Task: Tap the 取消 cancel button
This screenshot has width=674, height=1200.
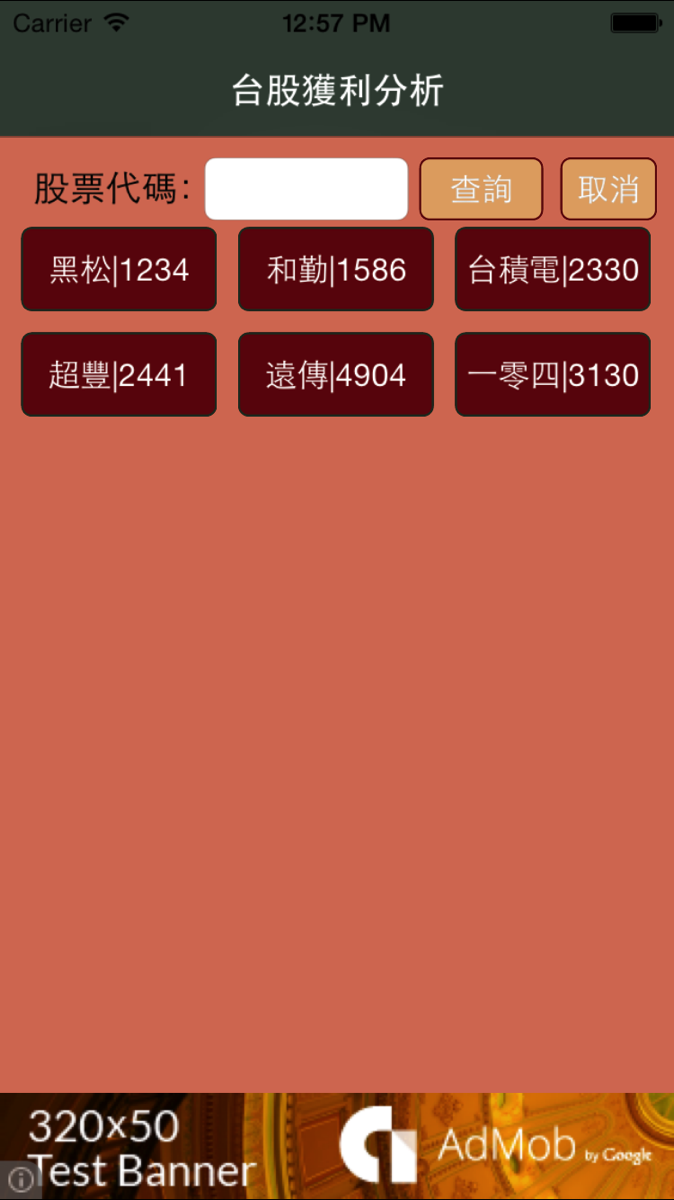Action: pos(608,189)
